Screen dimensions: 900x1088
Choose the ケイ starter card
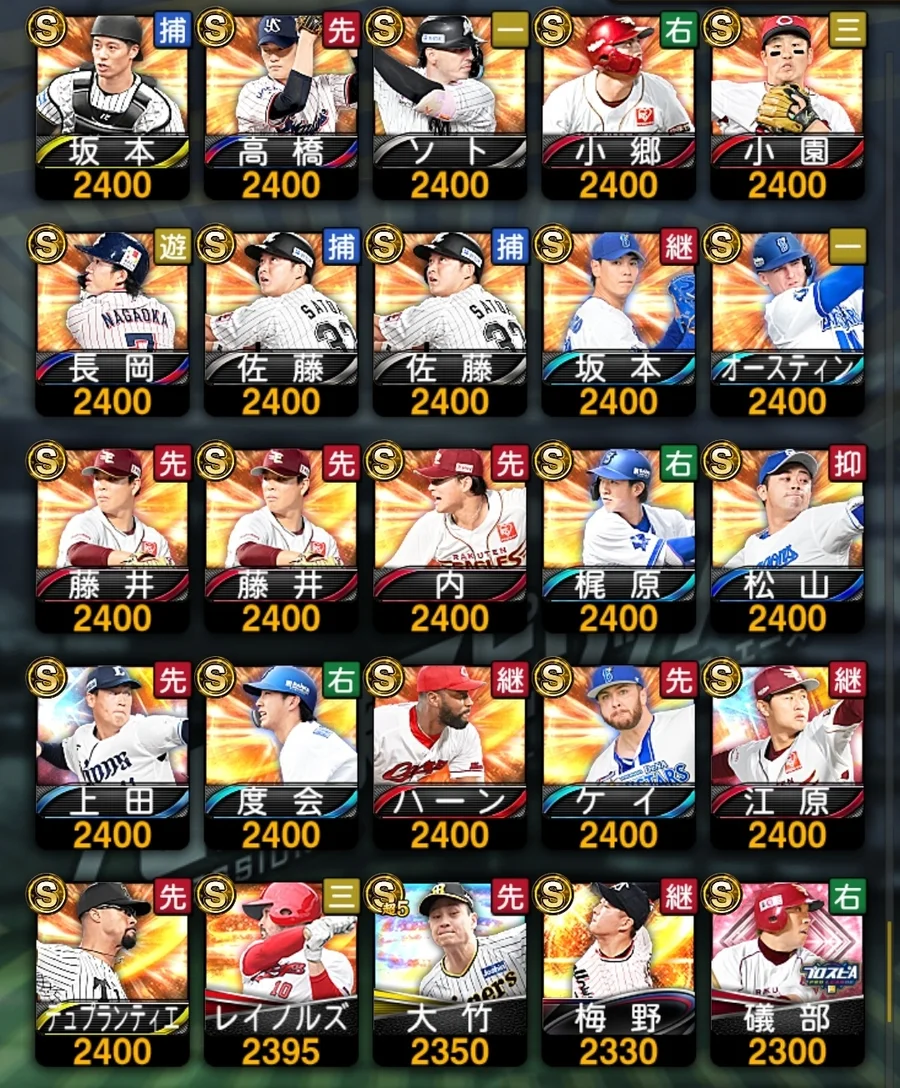[x=619, y=752]
